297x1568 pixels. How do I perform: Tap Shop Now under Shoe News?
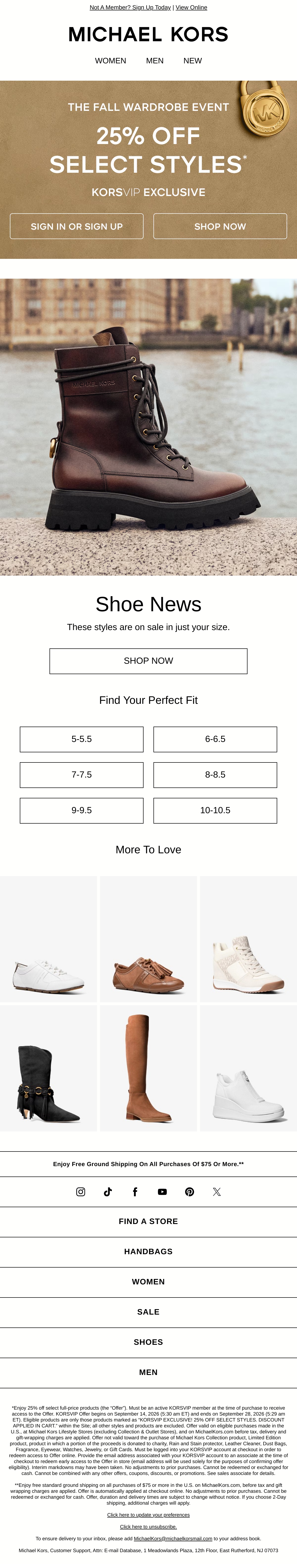tap(148, 661)
